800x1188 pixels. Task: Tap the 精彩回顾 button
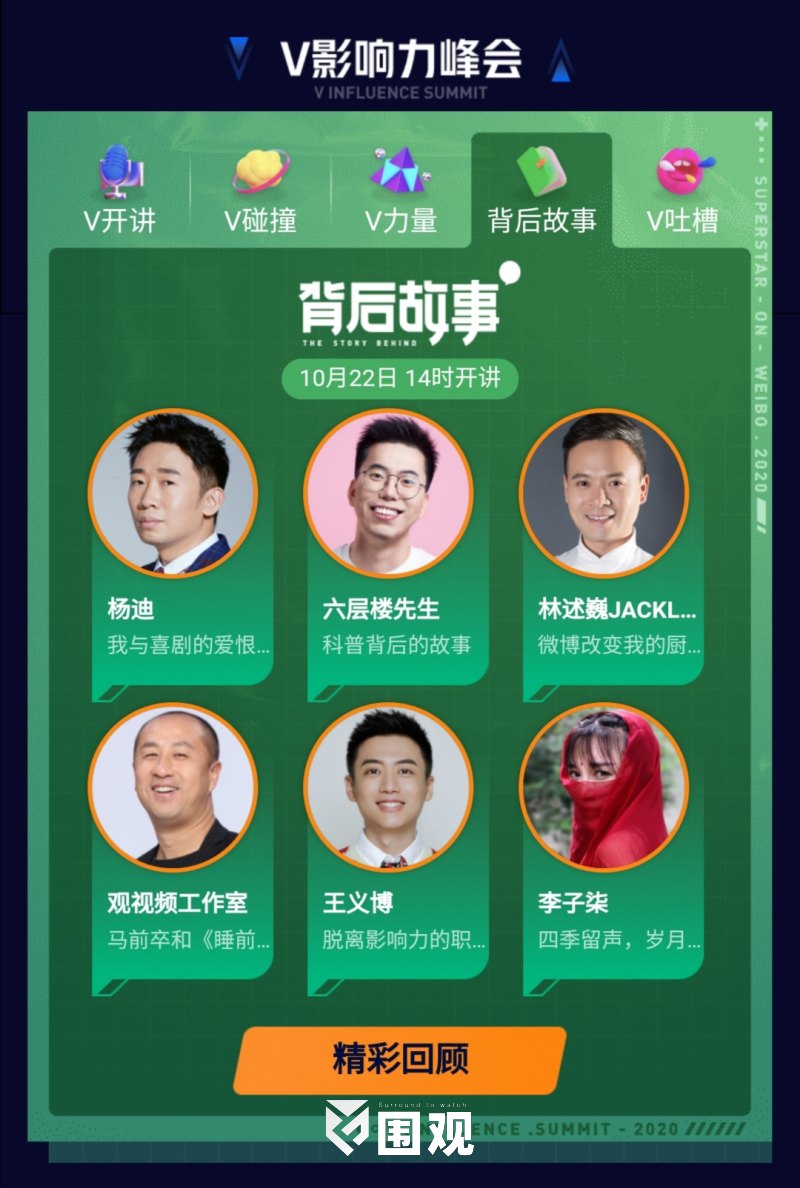400,1060
